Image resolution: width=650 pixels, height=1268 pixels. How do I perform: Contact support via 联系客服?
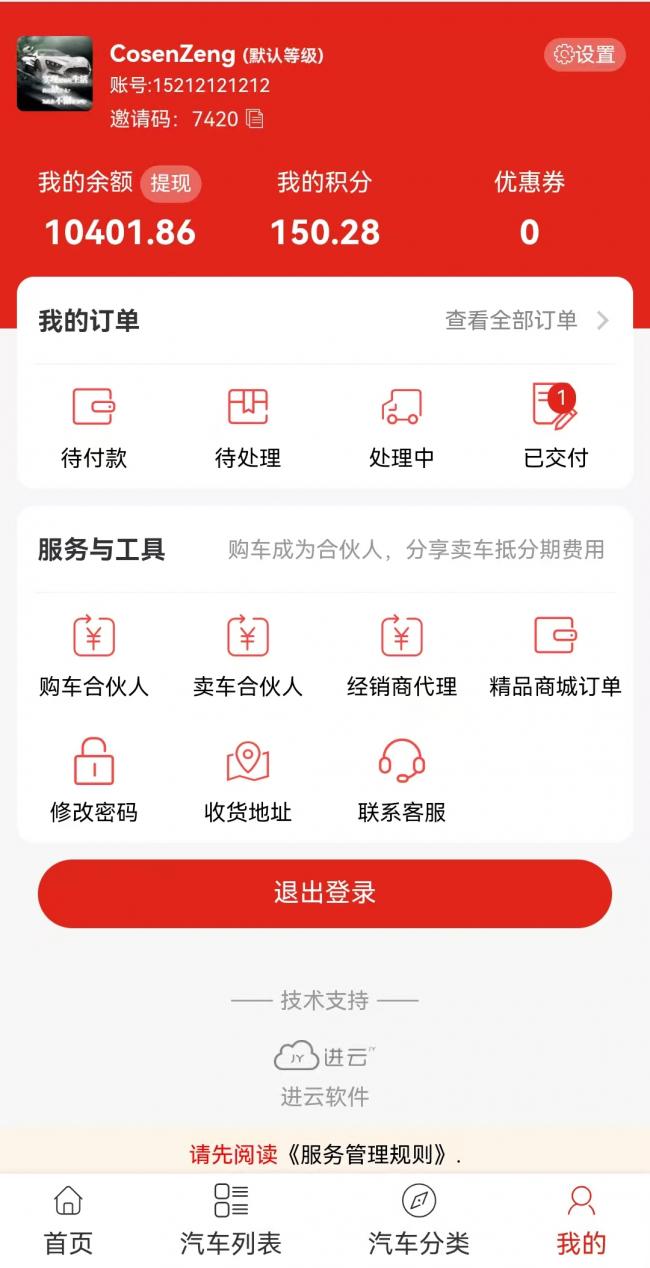(x=402, y=782)
